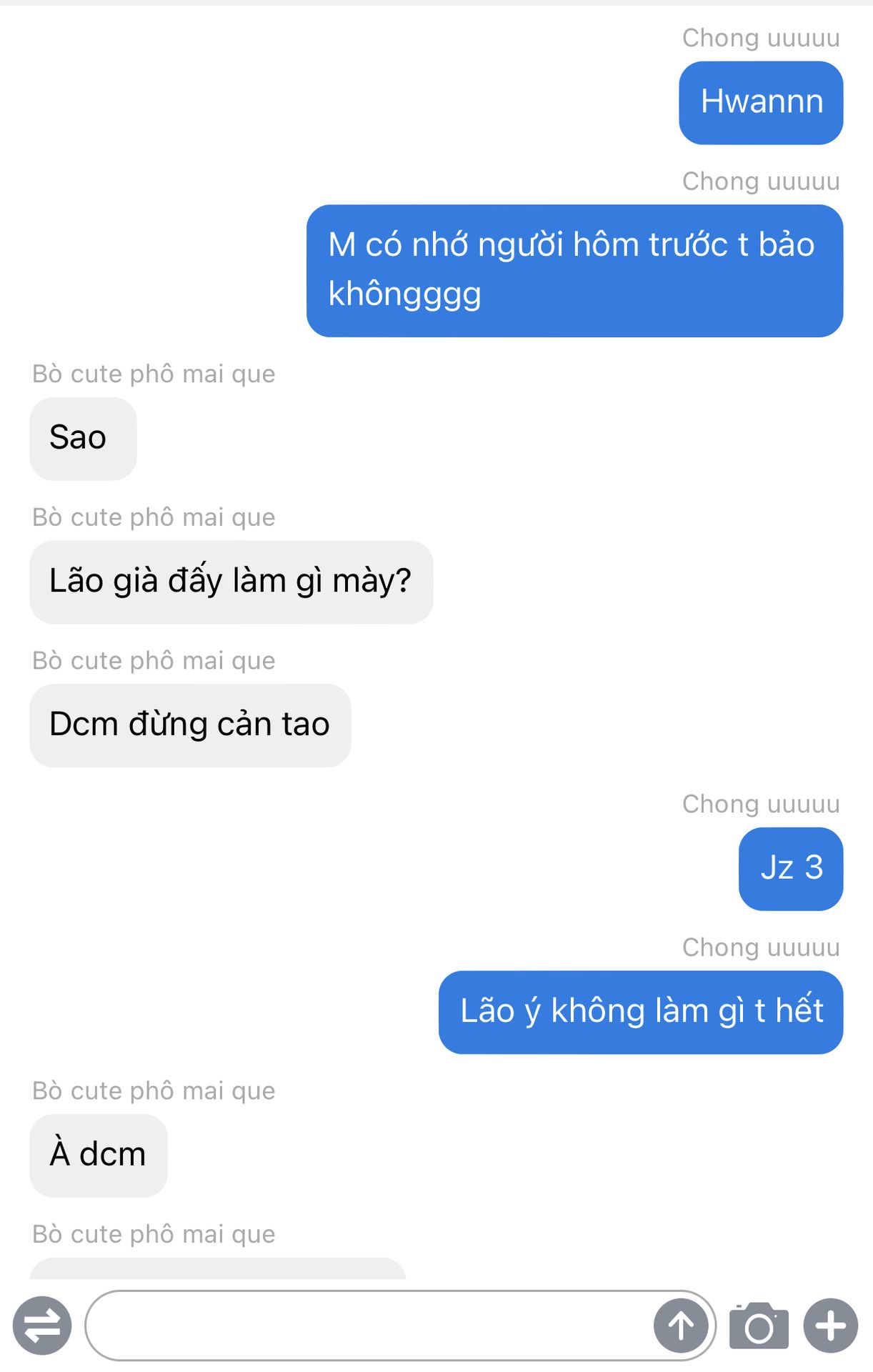This screenshot has height=1372, width=873.
Task: Tap the swap sender arrows icon
Action: [x=42, y=1326]
